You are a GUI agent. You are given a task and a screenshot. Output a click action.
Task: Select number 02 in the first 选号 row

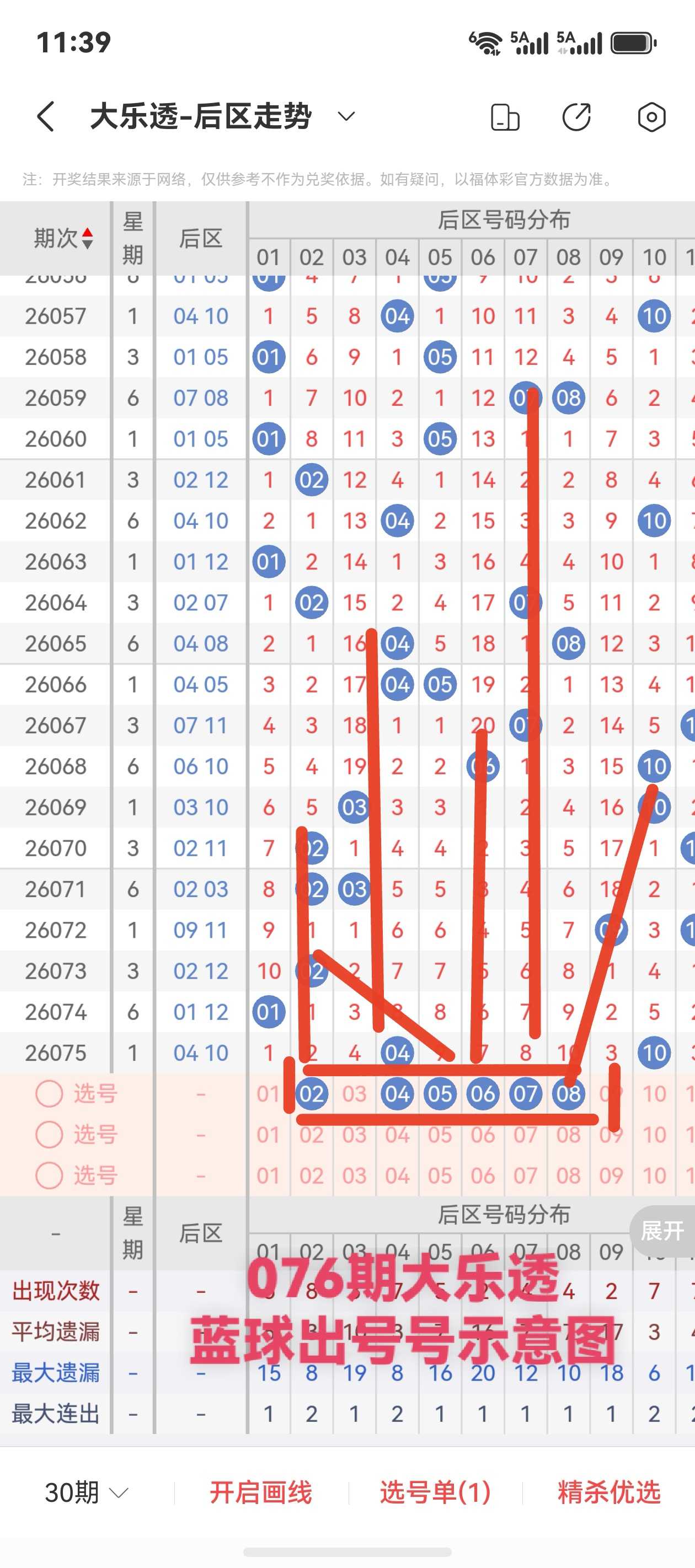(x=312, y=1094)
